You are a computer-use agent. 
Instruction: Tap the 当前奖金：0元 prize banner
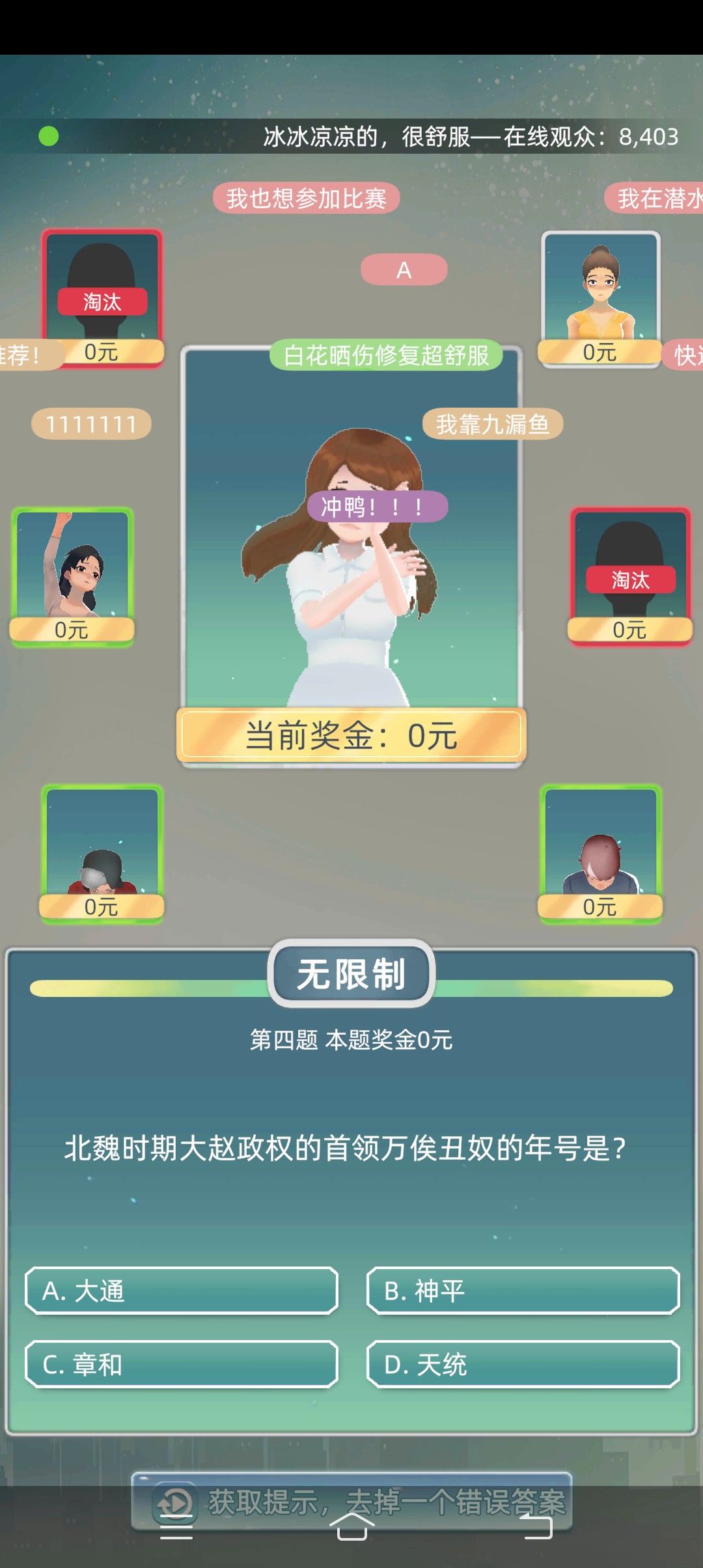tap(351, 736)
